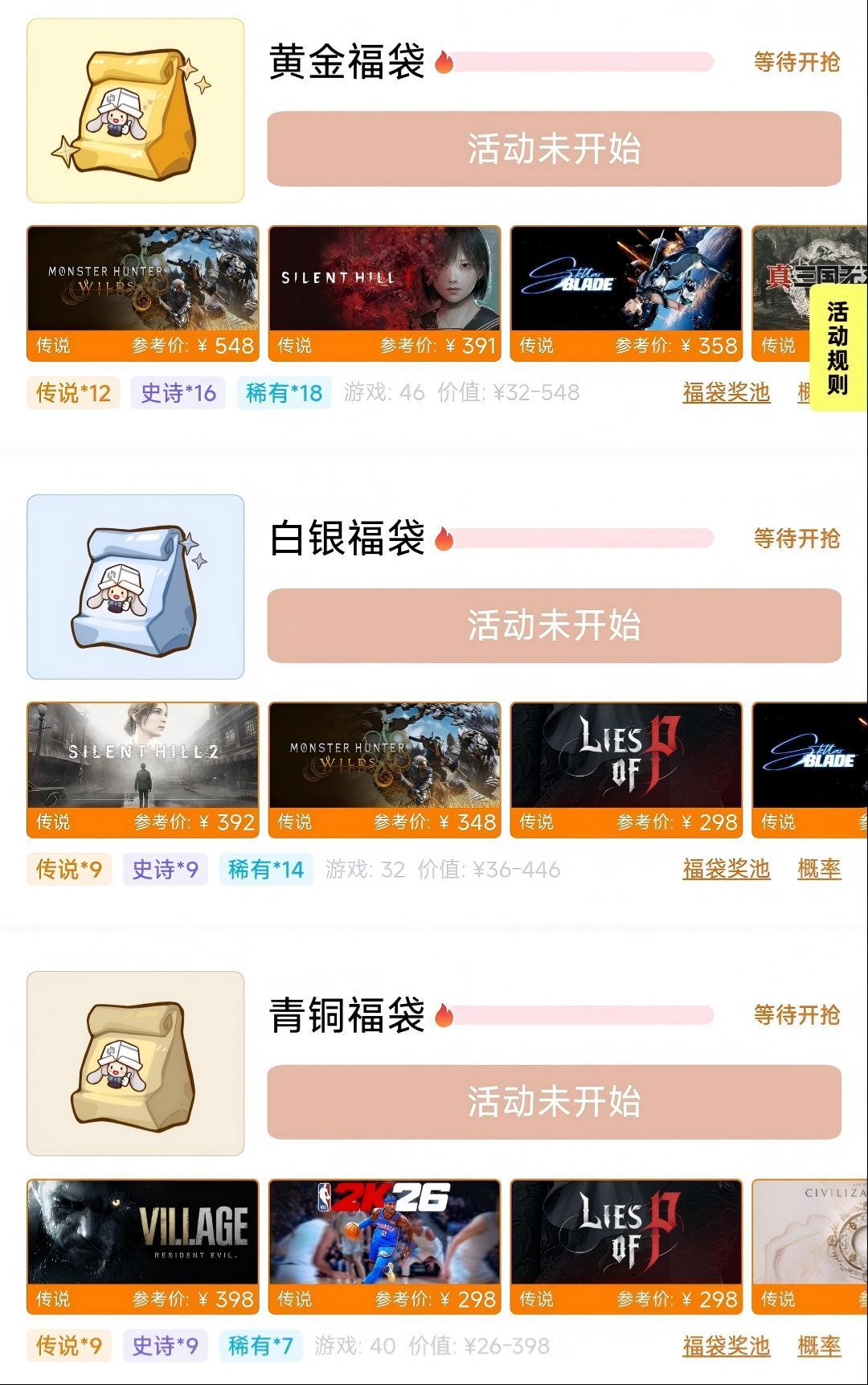
Task: Open Lies of P card in 白银福袋
Action: (626, 770)
